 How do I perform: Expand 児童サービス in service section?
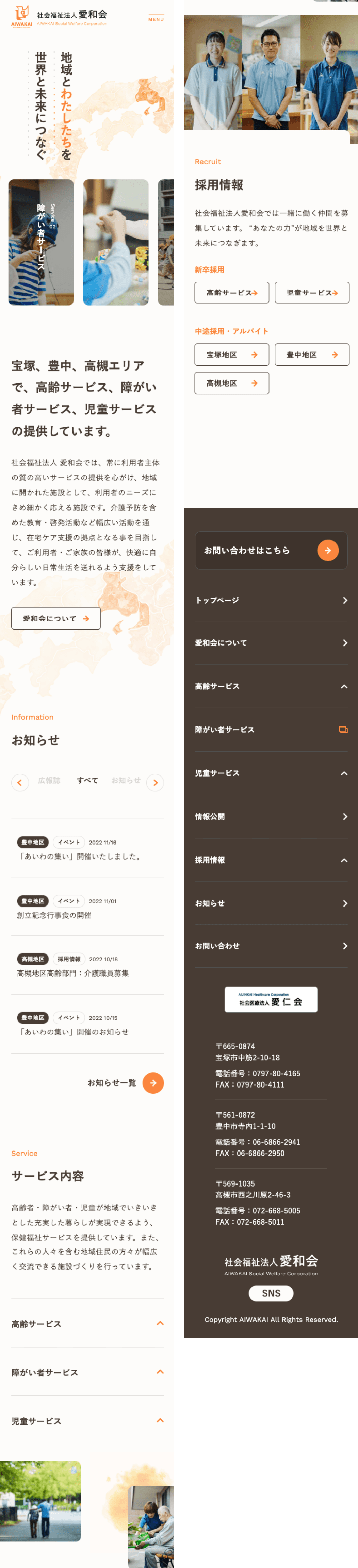(87, 1421)
